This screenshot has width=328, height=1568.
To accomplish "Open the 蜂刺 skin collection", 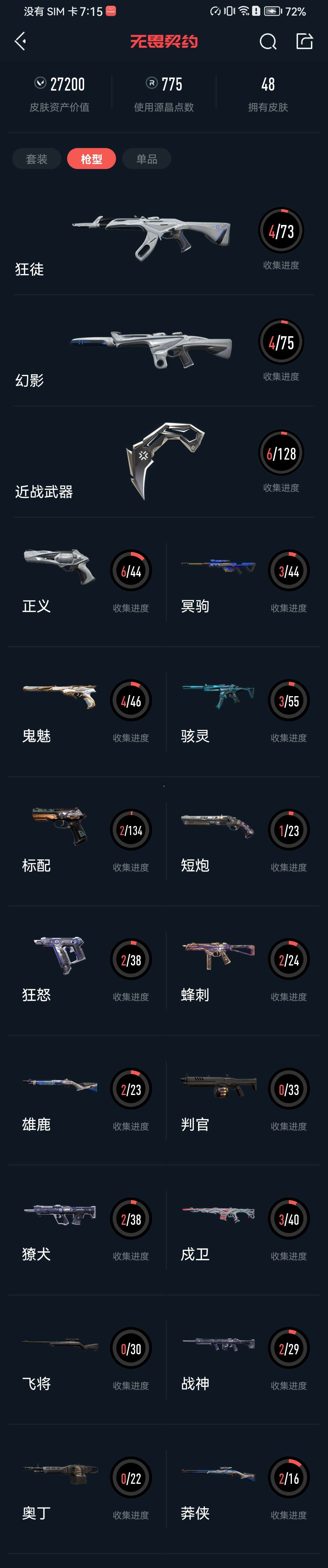I will pyautogui.click(x=243, y=970).
